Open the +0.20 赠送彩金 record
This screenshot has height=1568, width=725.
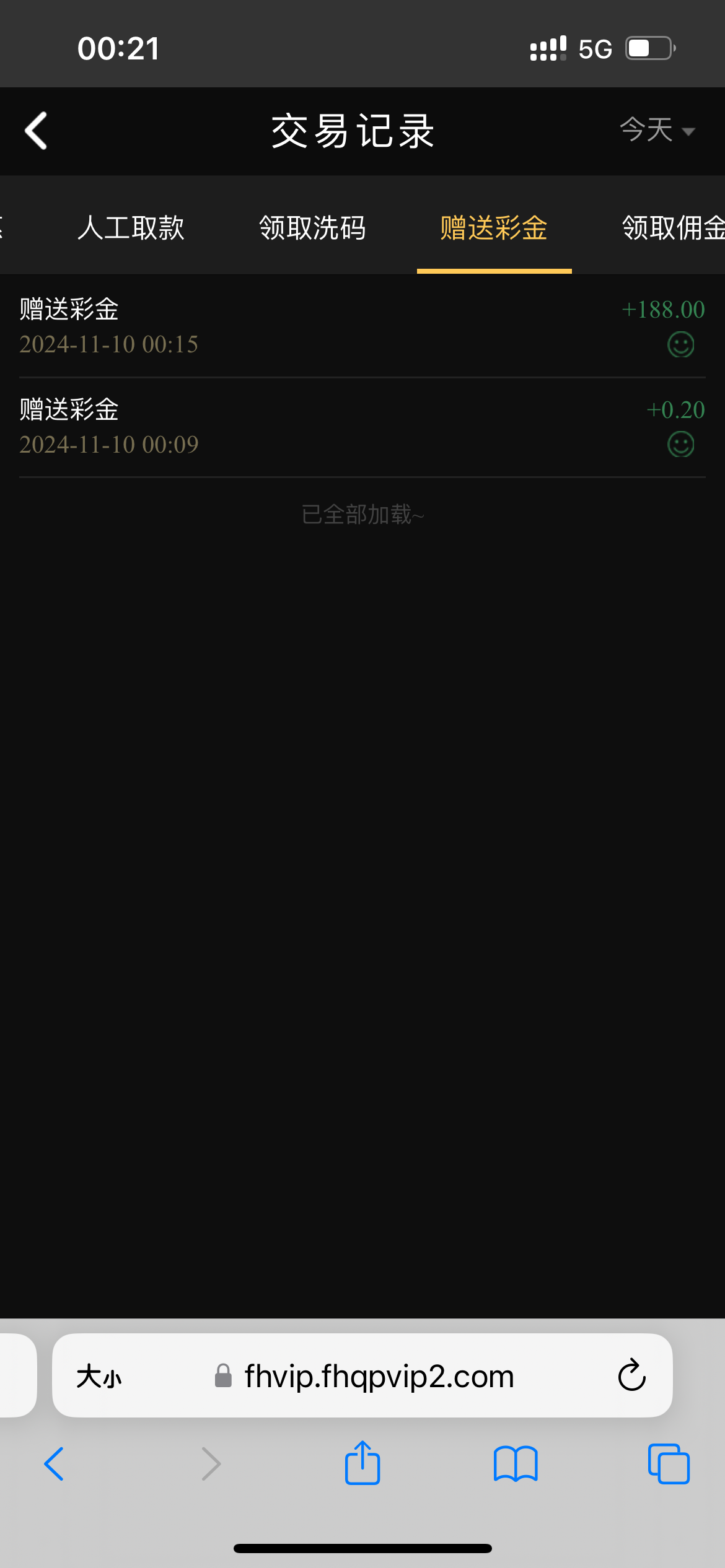(x=362, y=427)
